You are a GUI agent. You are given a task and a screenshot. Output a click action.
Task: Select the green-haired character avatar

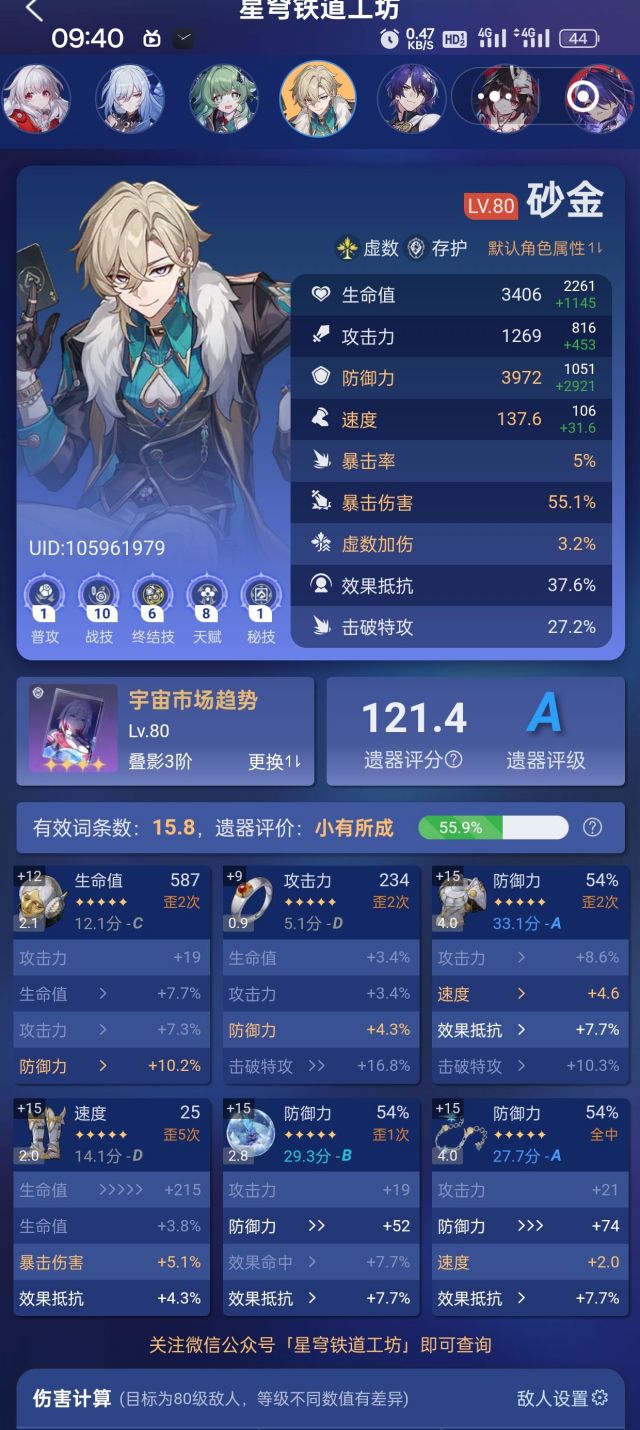(224, 97)
